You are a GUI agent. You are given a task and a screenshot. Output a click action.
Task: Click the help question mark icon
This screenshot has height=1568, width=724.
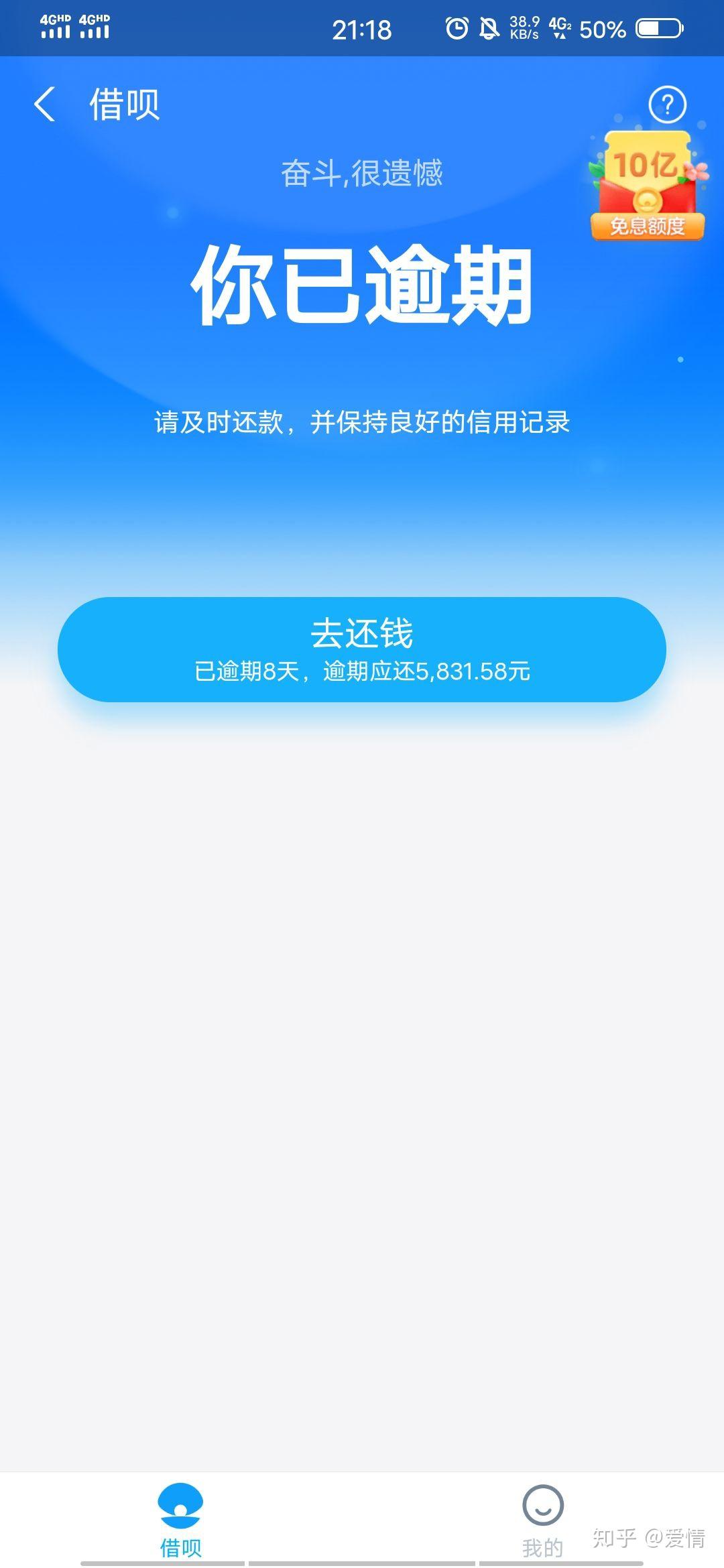[668, 104]
